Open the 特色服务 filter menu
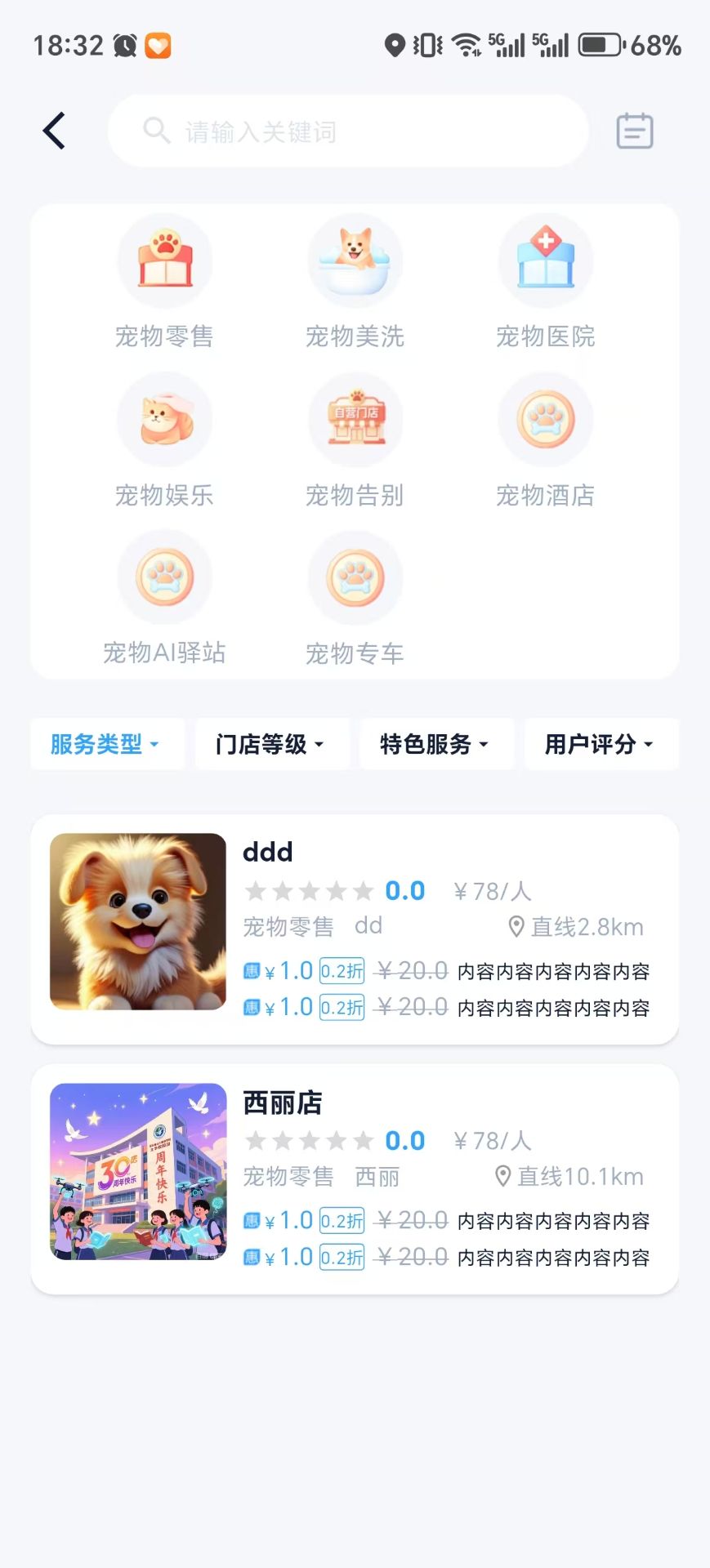This screenshot has width=710, height=1568. 436,744
